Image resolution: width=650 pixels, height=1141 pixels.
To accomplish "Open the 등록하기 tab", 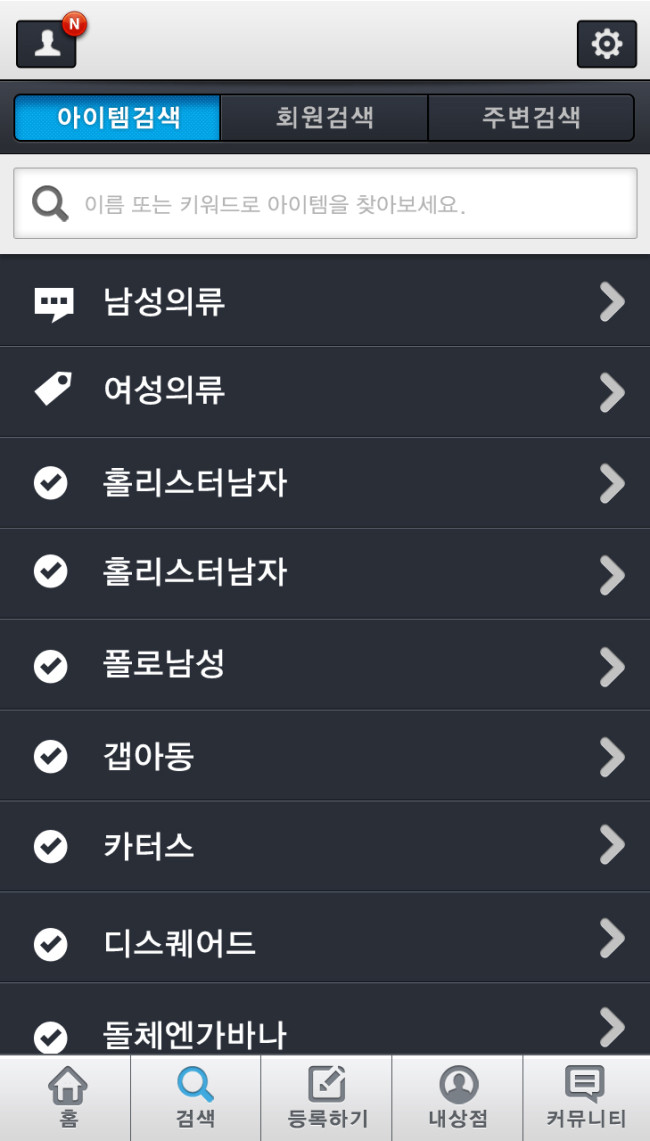I will [x=326, y=1098].
